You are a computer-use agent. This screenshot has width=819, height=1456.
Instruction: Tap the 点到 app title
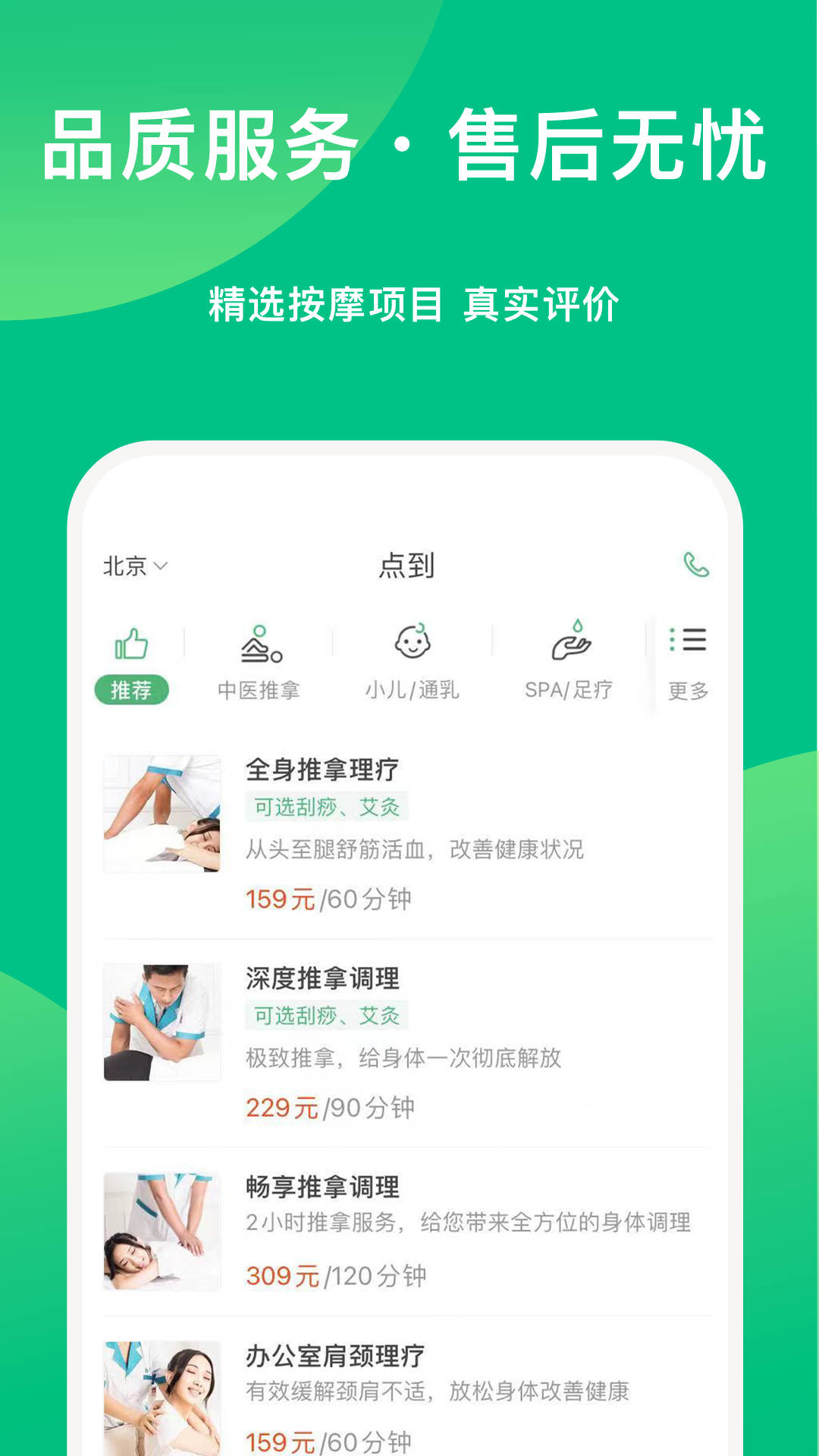(x=407, y=566)
